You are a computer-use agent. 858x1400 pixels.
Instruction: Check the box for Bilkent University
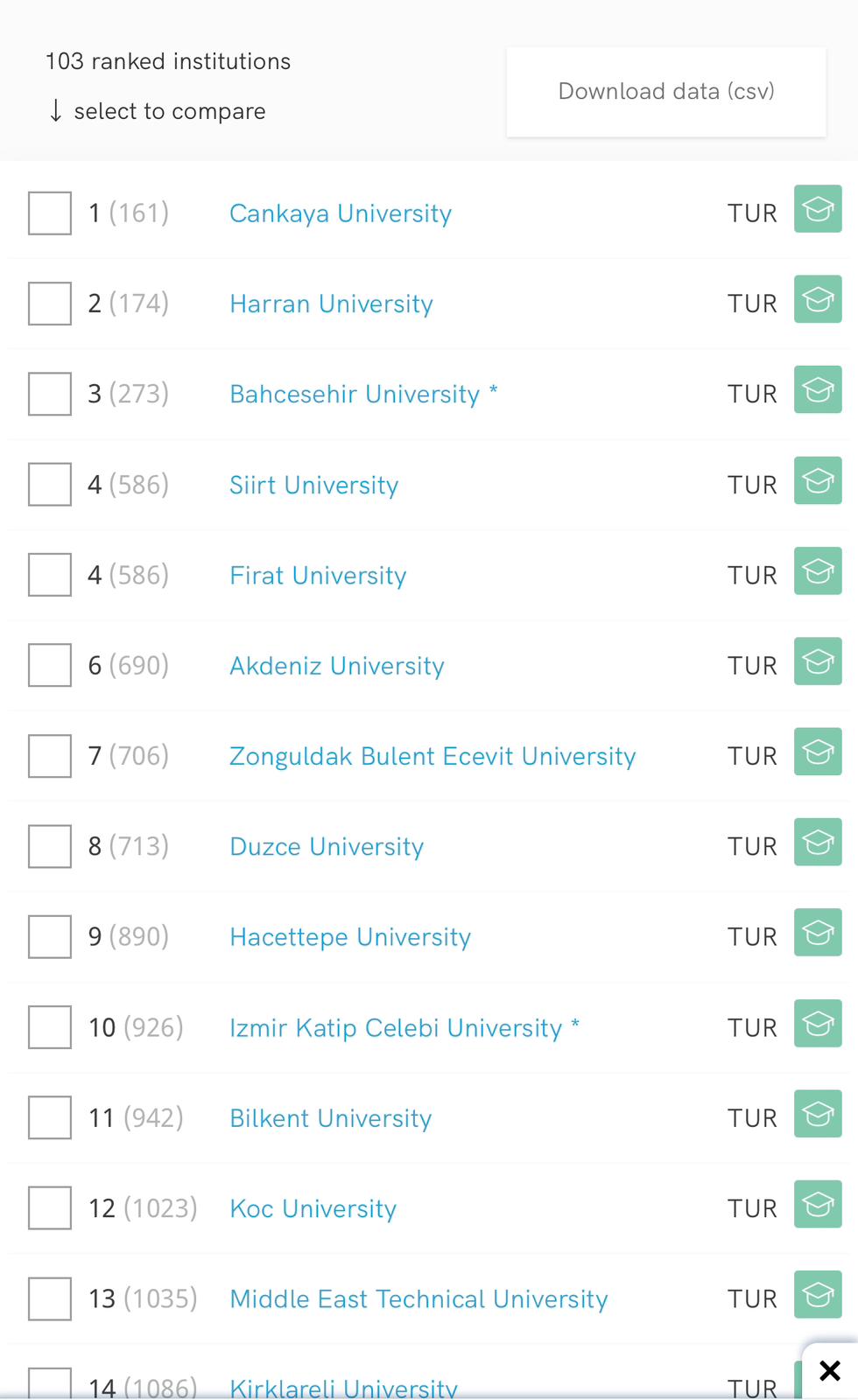[x=50, y=1117]
